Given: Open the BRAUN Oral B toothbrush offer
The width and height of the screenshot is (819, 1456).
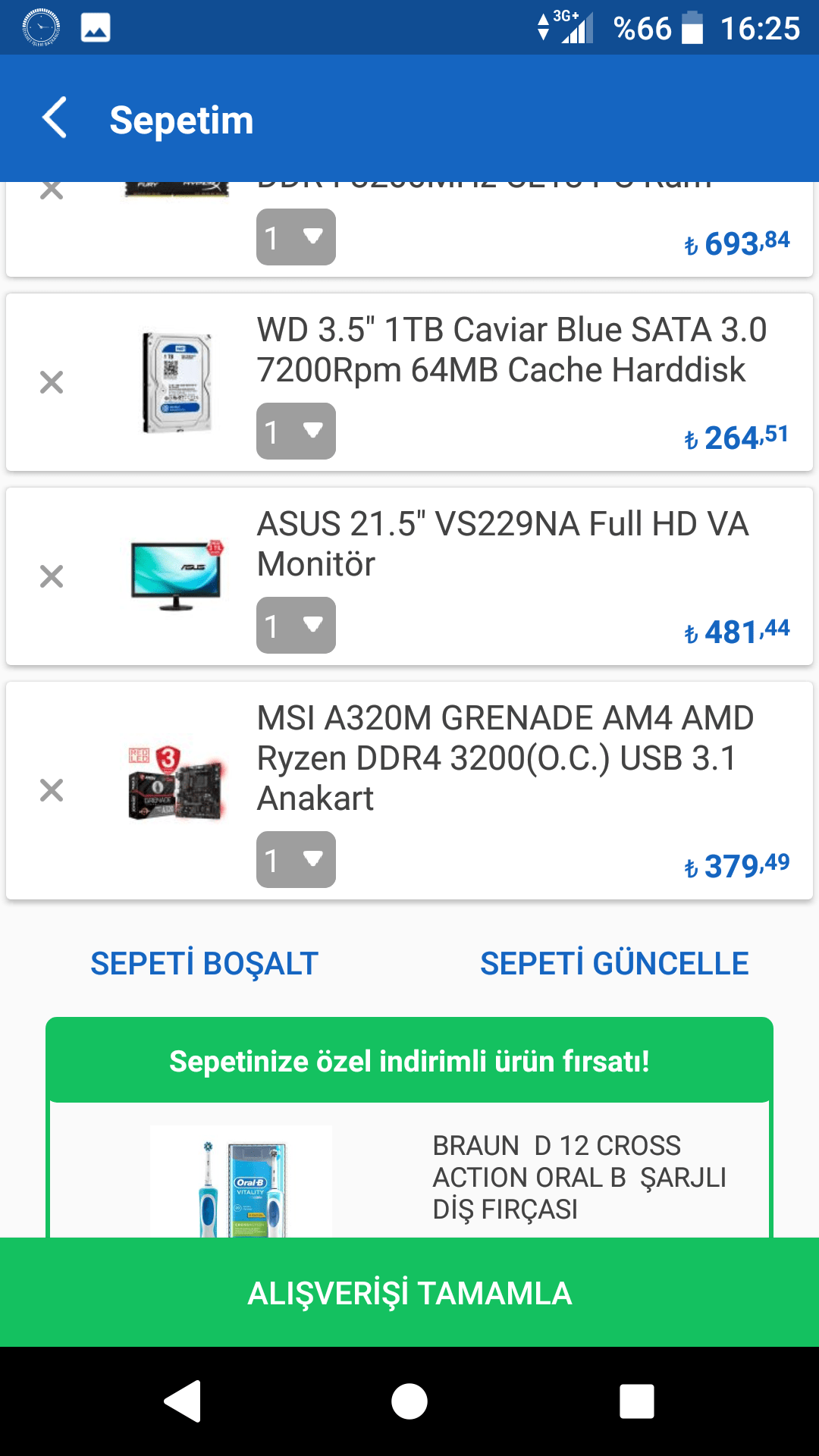Looking at the screenshot, I should [x=579, y=1177].
